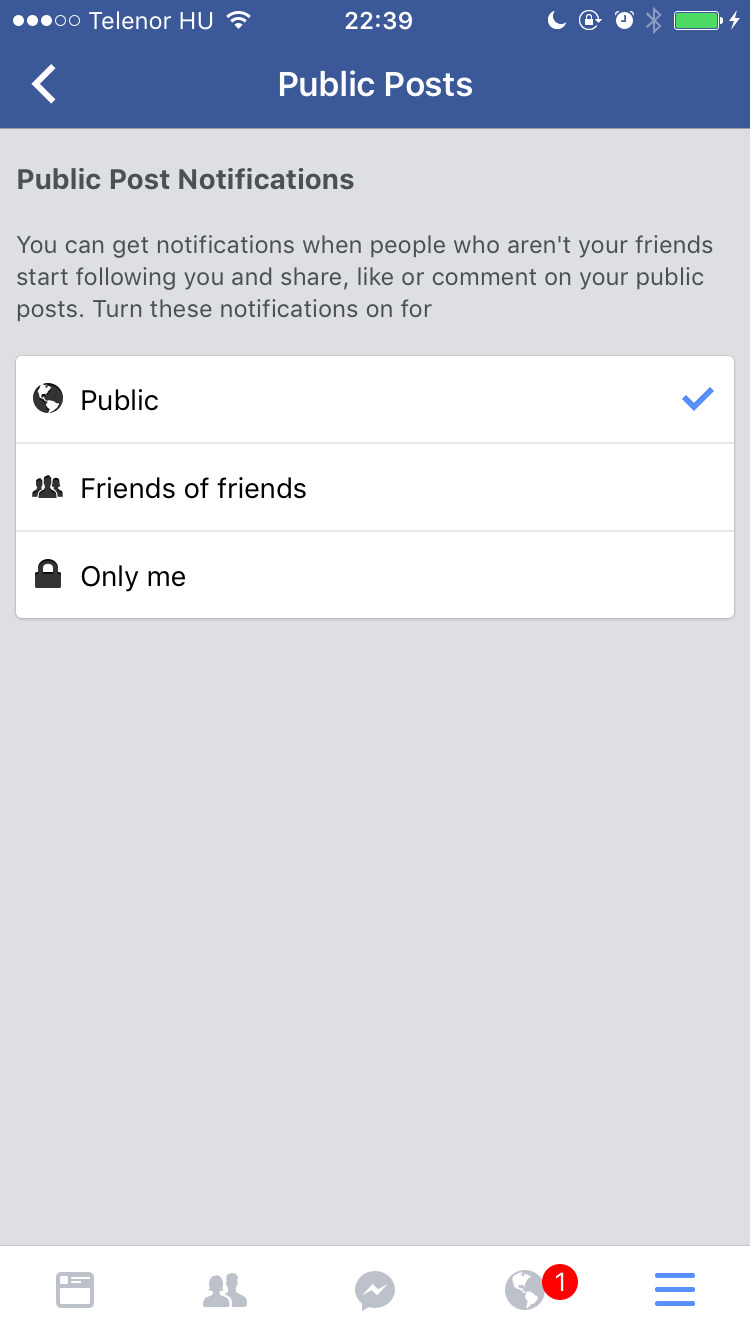Go back from Public Posts

click(44, 85)
